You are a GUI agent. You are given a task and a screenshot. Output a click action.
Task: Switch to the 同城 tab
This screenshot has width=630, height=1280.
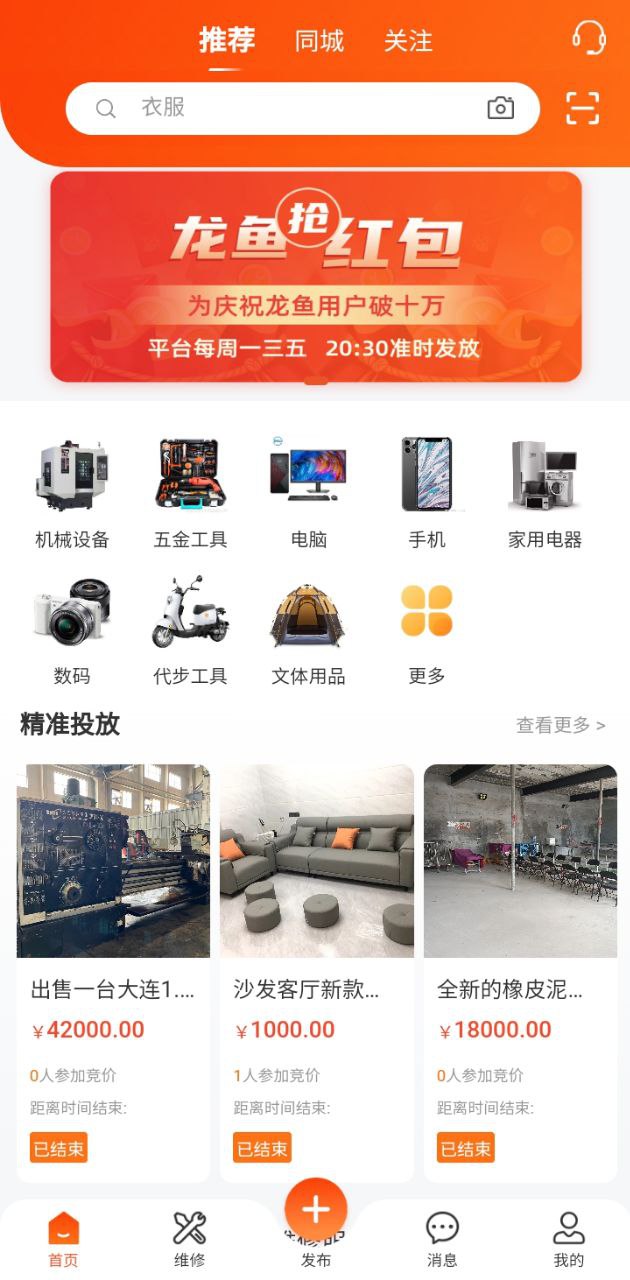(x=319, y=41)
